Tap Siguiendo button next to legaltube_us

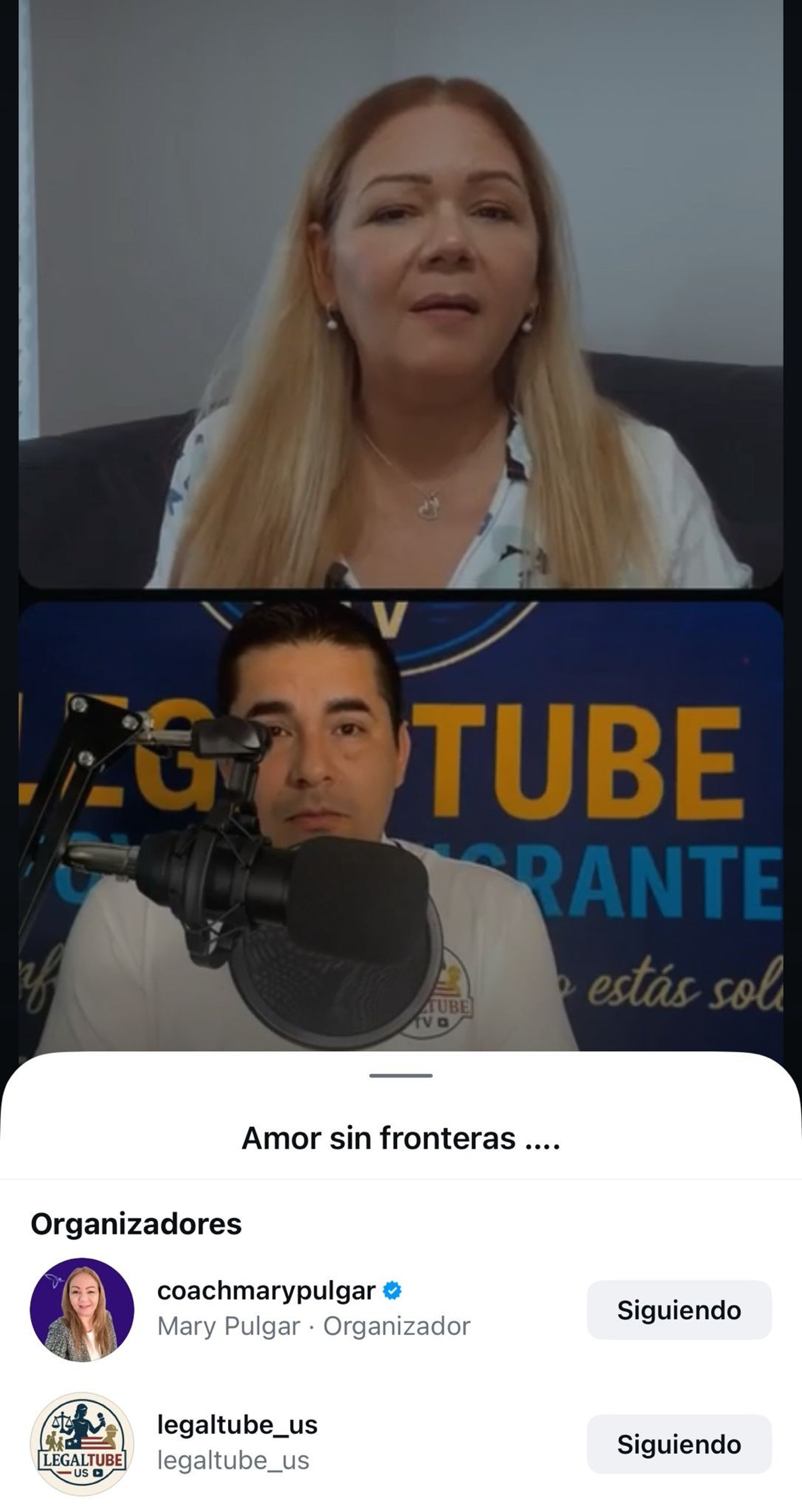click(679, 1444)
